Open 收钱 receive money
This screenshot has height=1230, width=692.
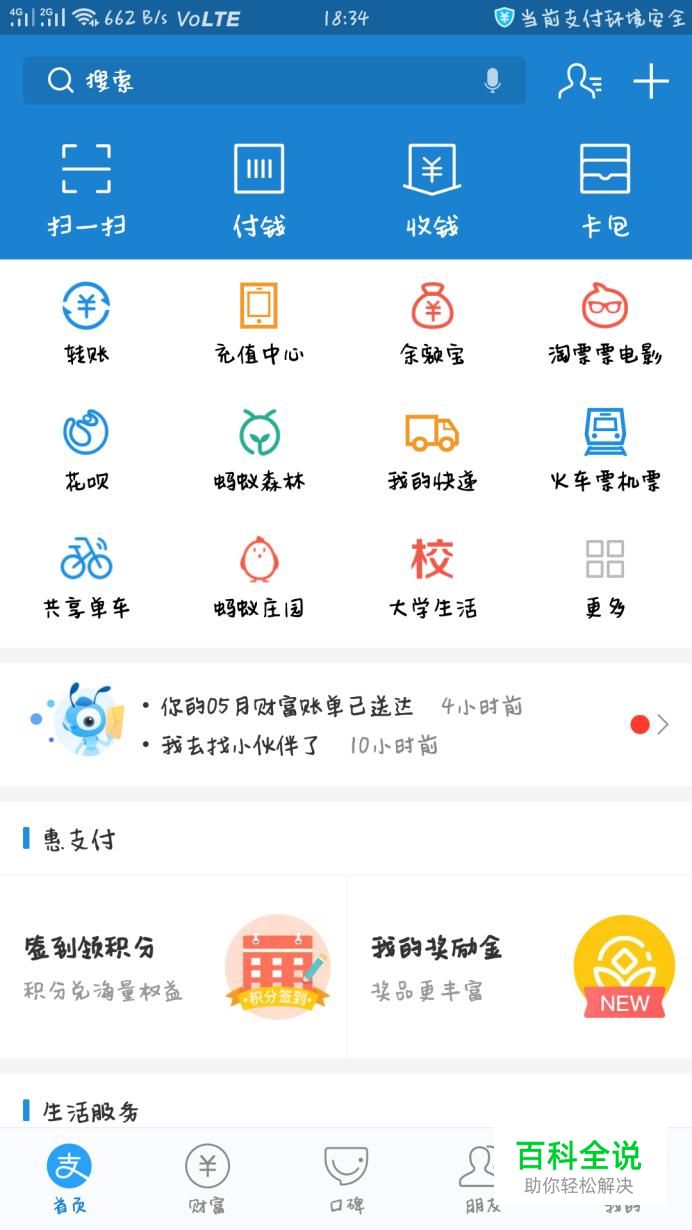[432, 189]
